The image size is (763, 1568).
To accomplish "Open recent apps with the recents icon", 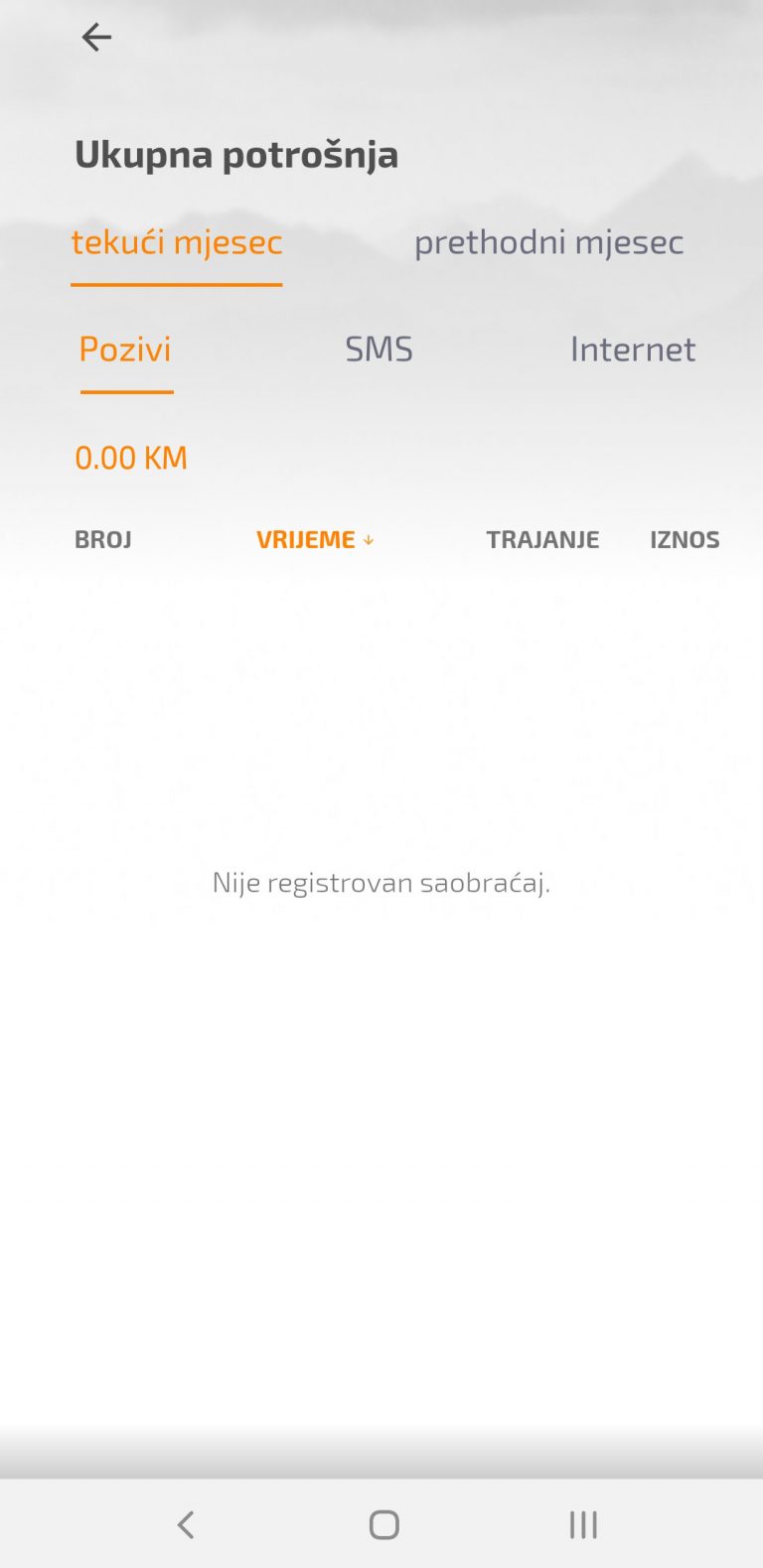I will 582,1524.
